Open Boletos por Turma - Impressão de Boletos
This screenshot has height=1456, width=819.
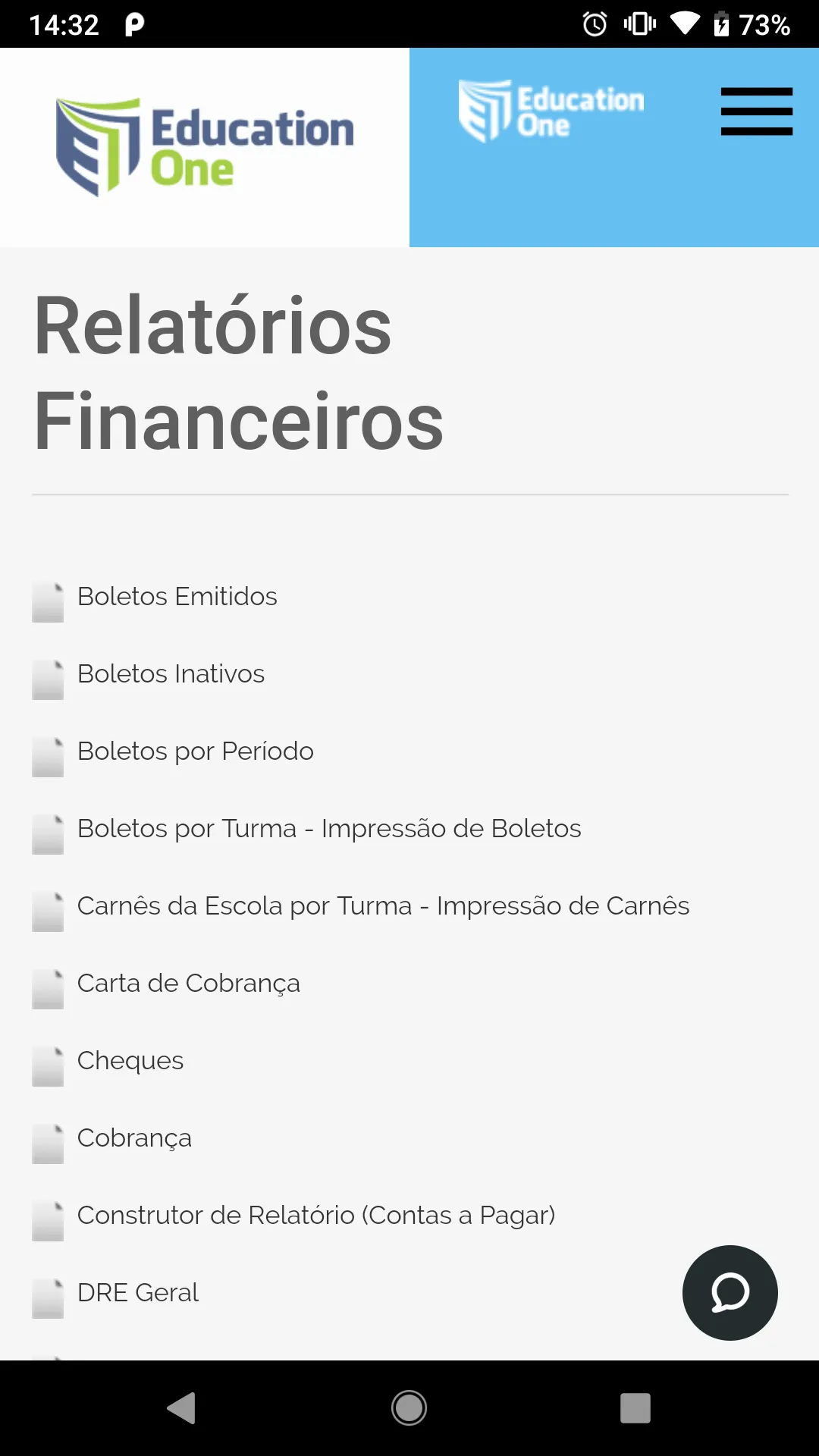(x=329, y=829)
